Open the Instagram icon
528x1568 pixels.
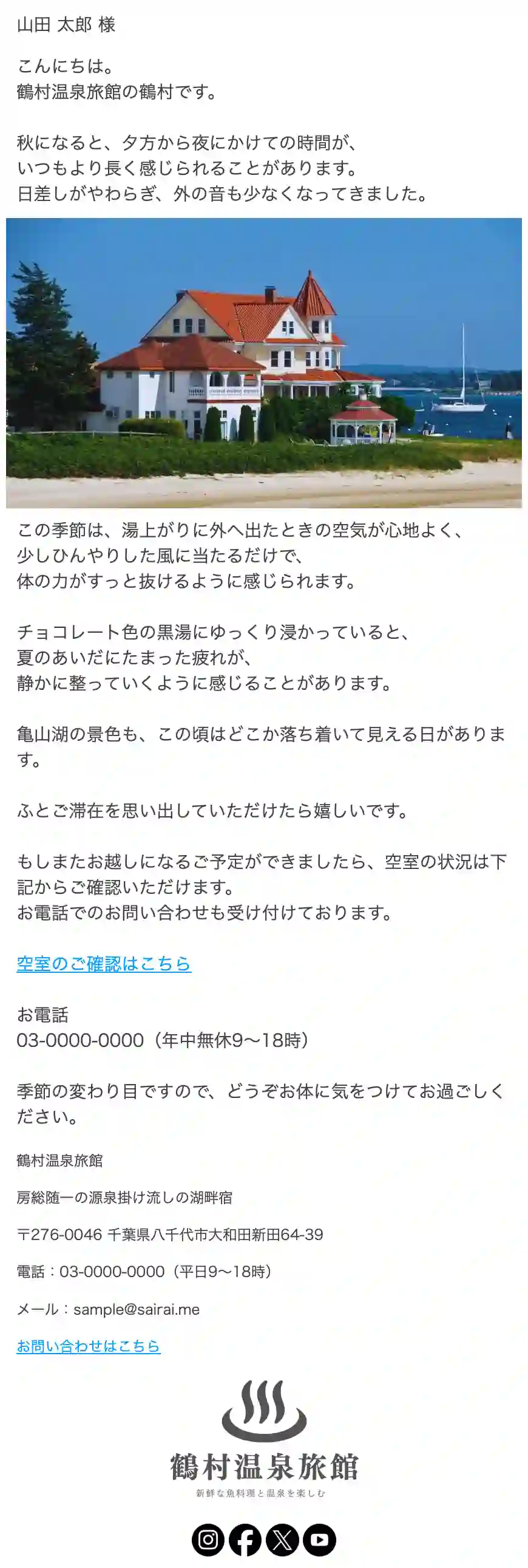(x=208, y=1539)
